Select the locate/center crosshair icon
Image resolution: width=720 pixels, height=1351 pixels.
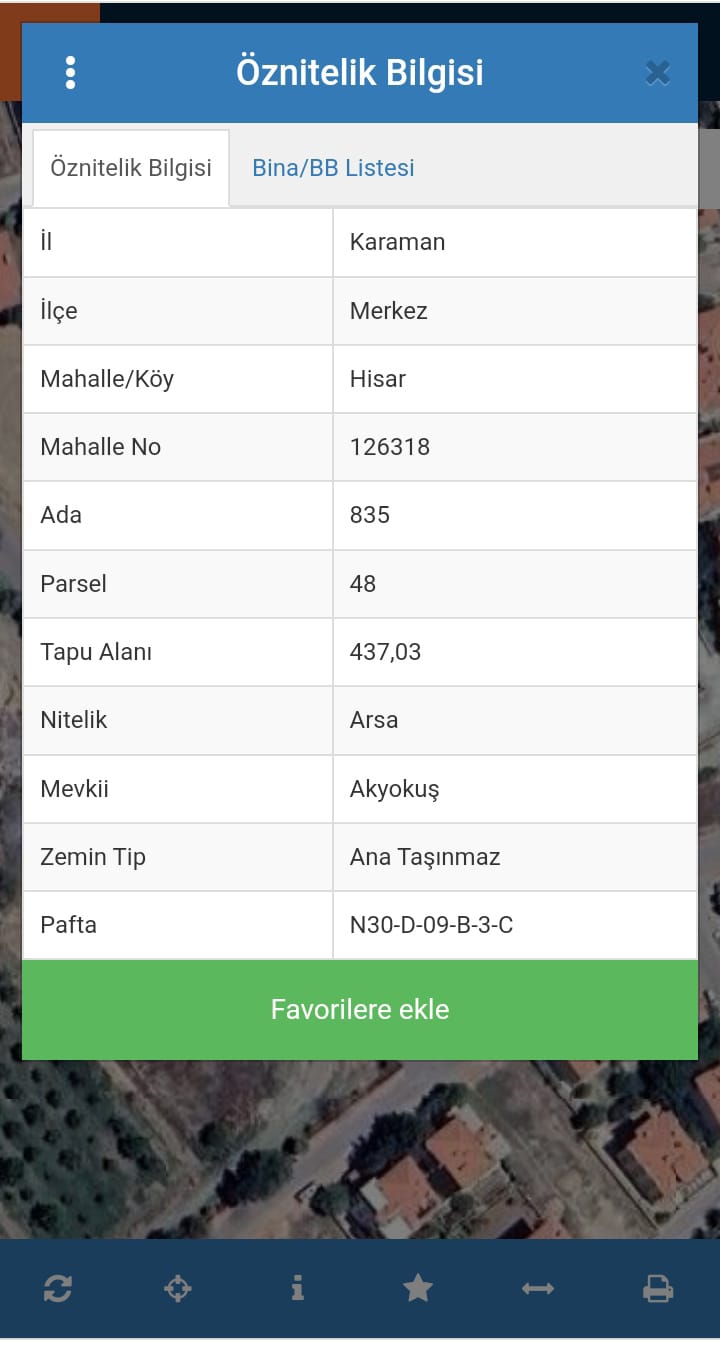coord(177,1288)
